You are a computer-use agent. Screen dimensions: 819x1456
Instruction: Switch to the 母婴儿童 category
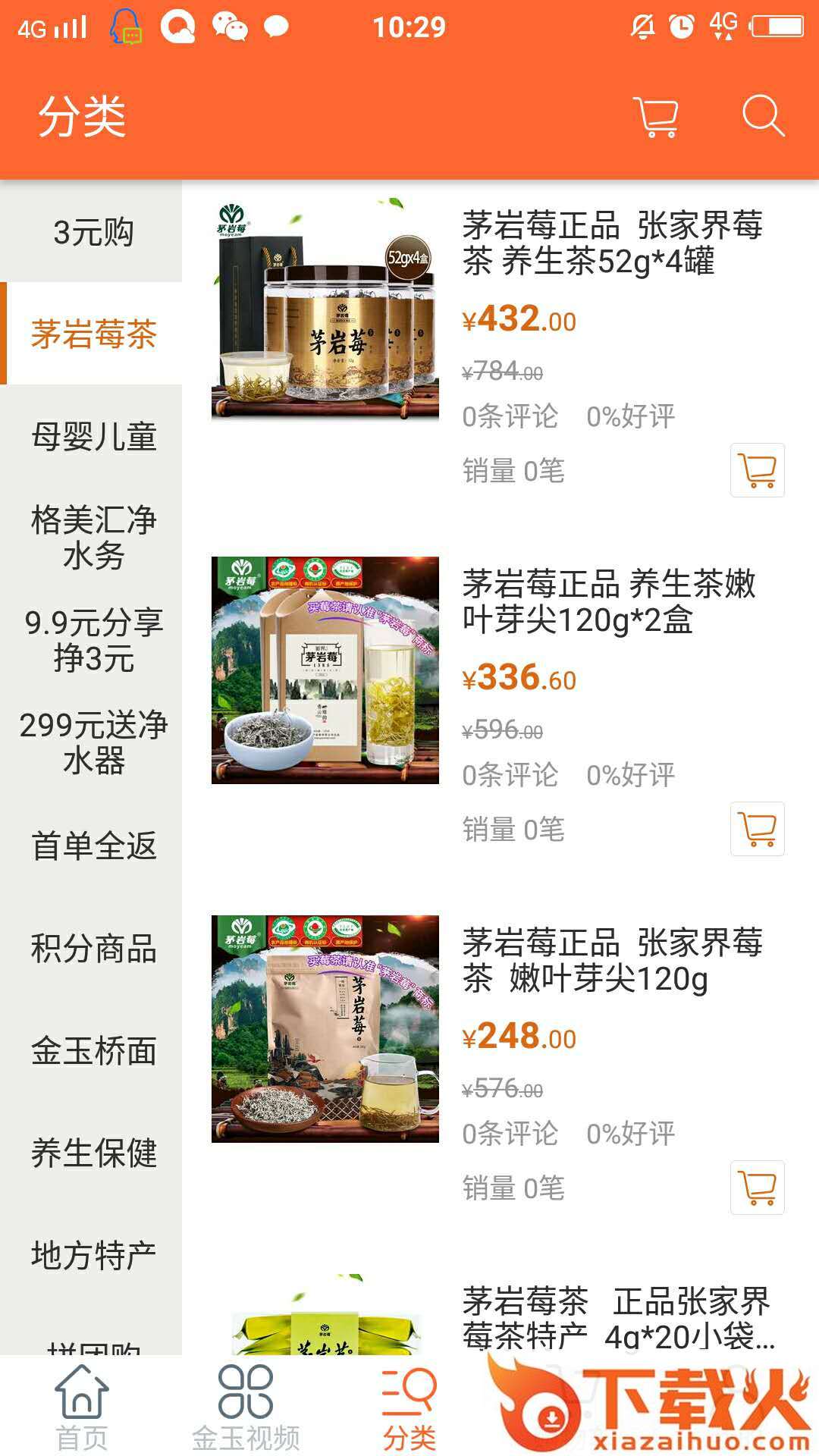click(91, 435)
